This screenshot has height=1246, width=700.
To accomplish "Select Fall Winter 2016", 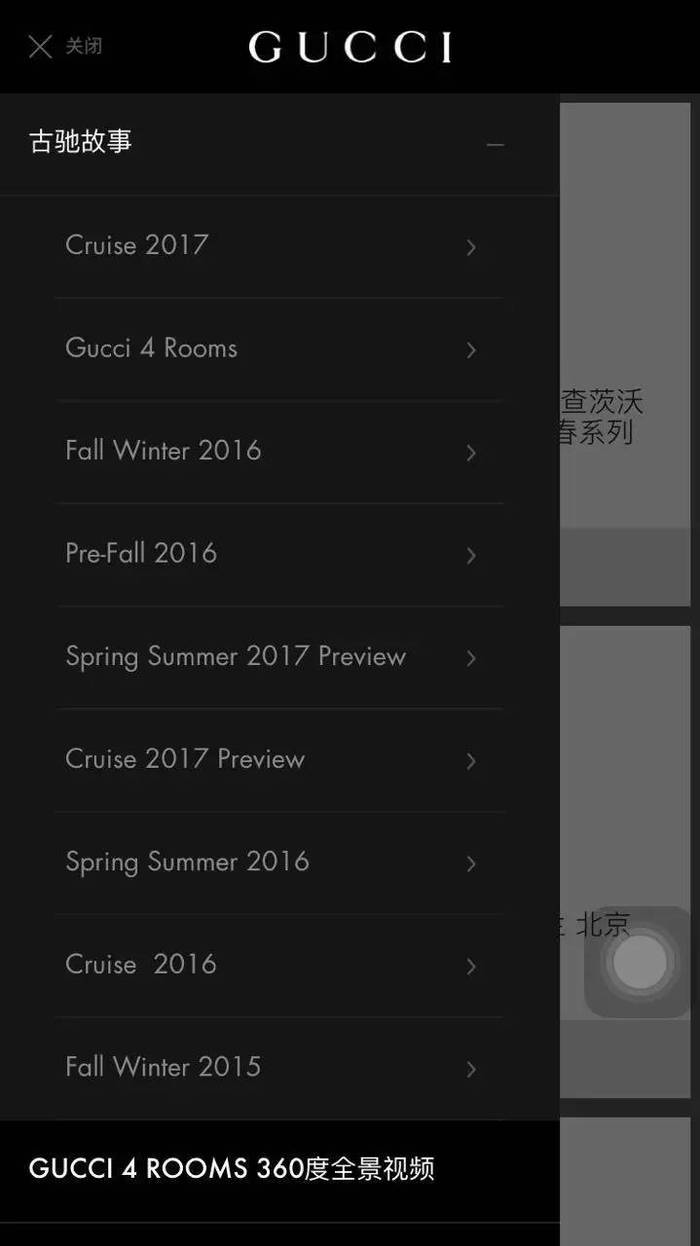I will [279, 452].
